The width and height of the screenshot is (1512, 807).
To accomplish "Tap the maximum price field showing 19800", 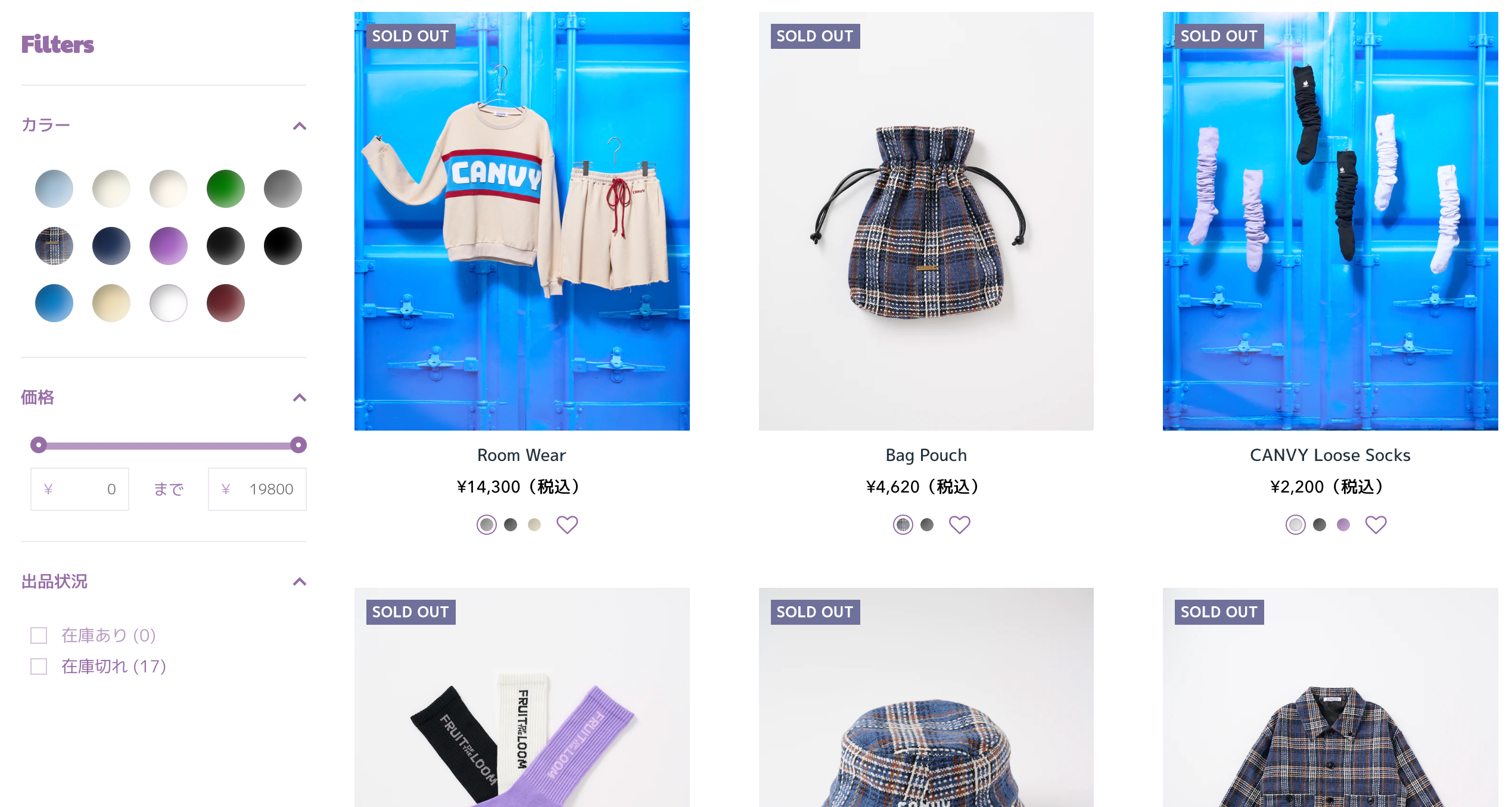I will (257, 489).
